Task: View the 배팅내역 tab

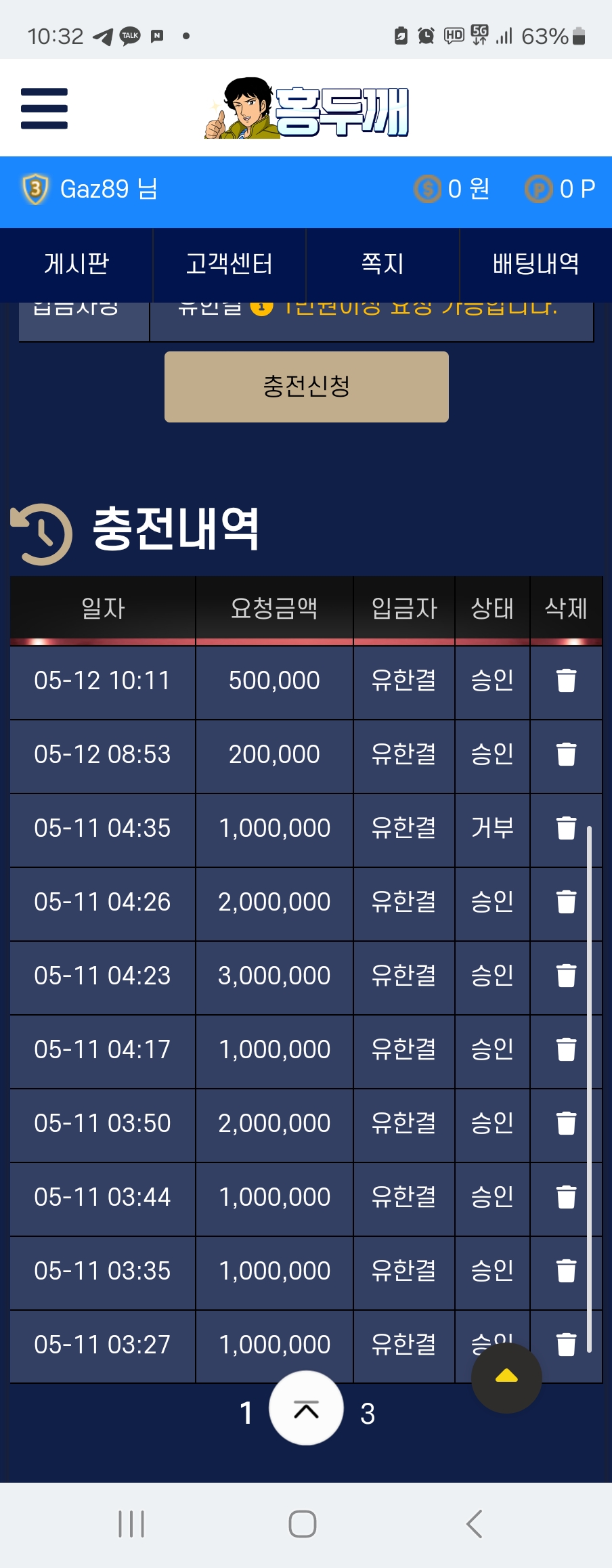Action: pos(535,264)
